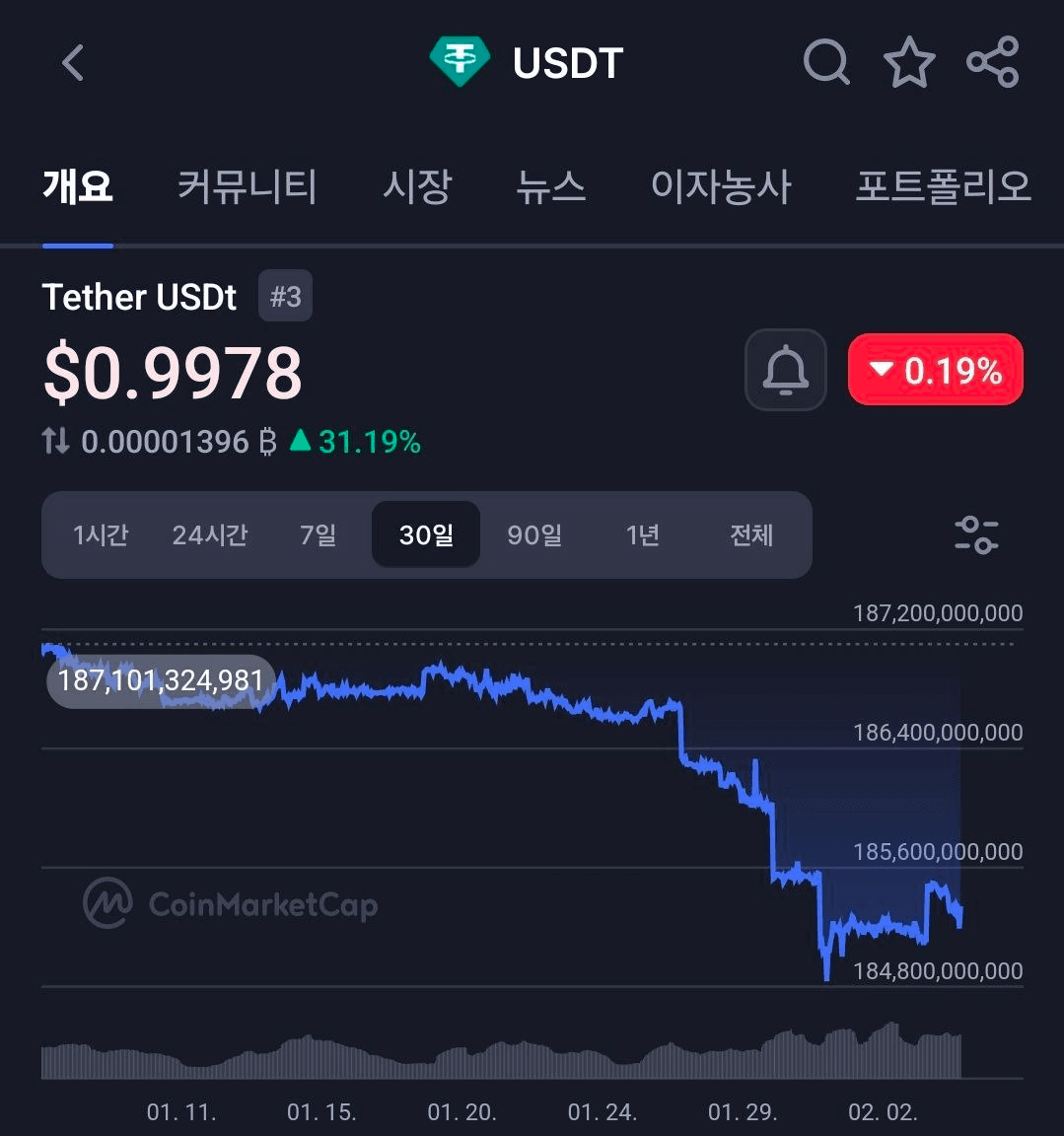Select the 7일 chart period
The width and height of the screenshot is (1064, 1136).
[318, 535]
